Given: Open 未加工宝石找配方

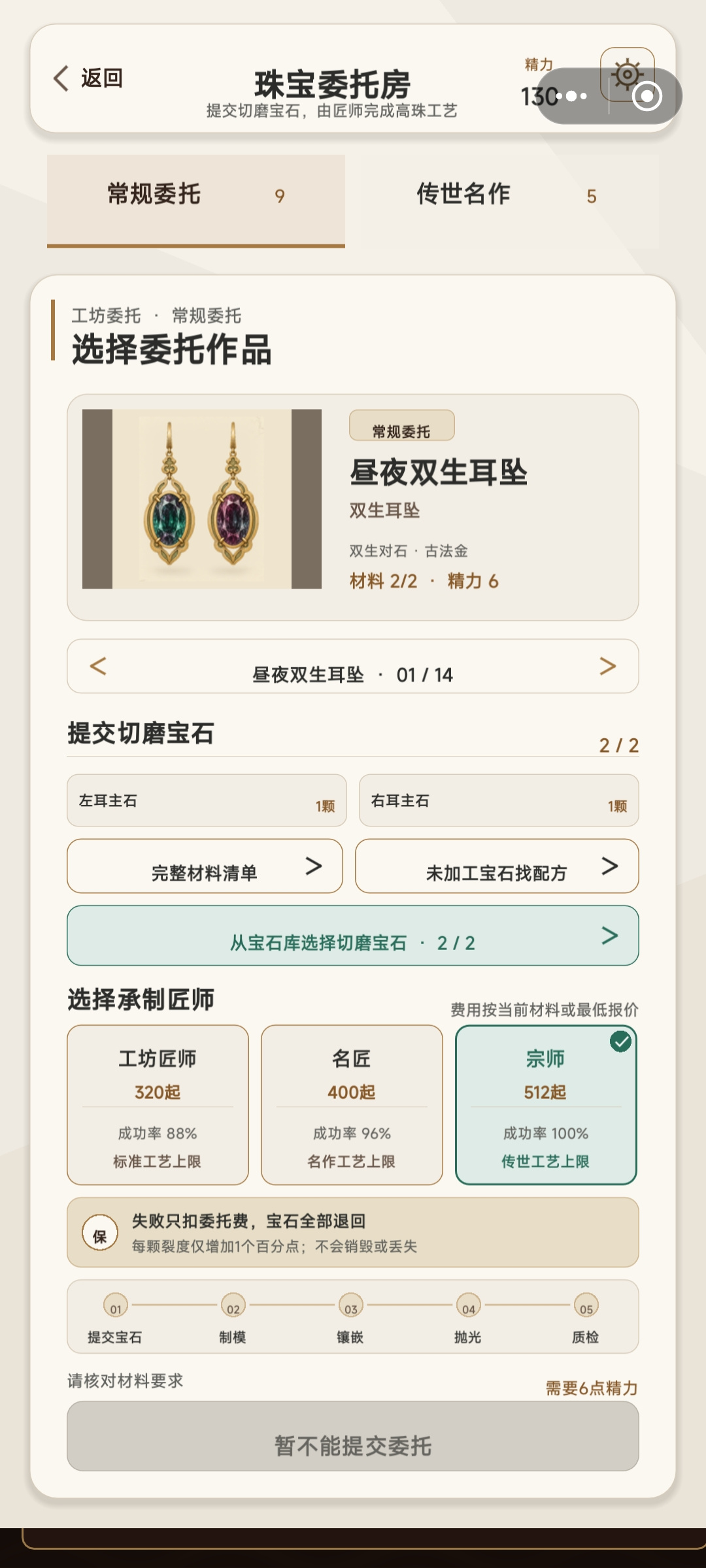Looking at the screenshot, I should [497, 866].
